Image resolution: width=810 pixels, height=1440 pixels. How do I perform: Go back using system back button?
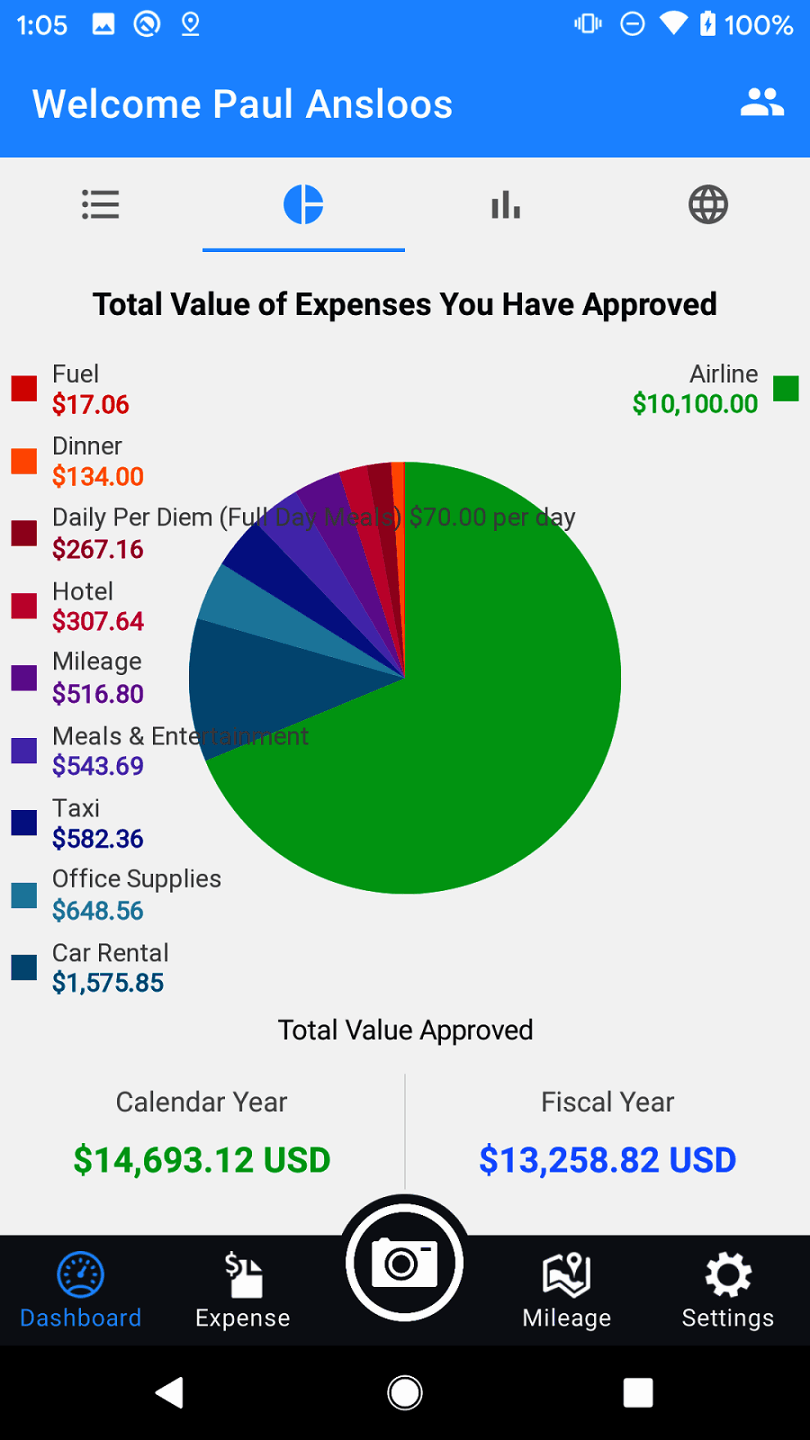[170, 1392]
